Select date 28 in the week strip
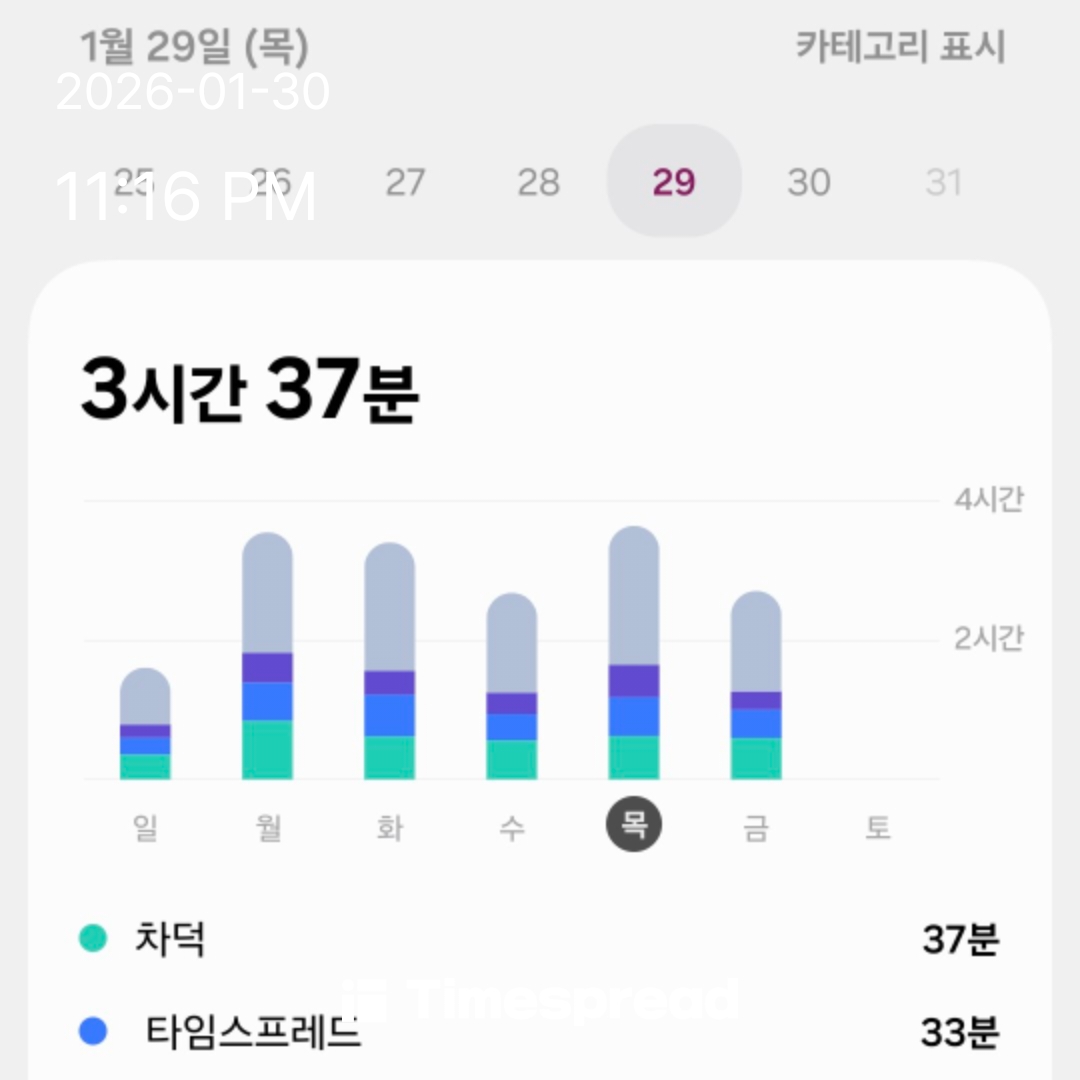The image size is (1080, 1080). point(539,183)
